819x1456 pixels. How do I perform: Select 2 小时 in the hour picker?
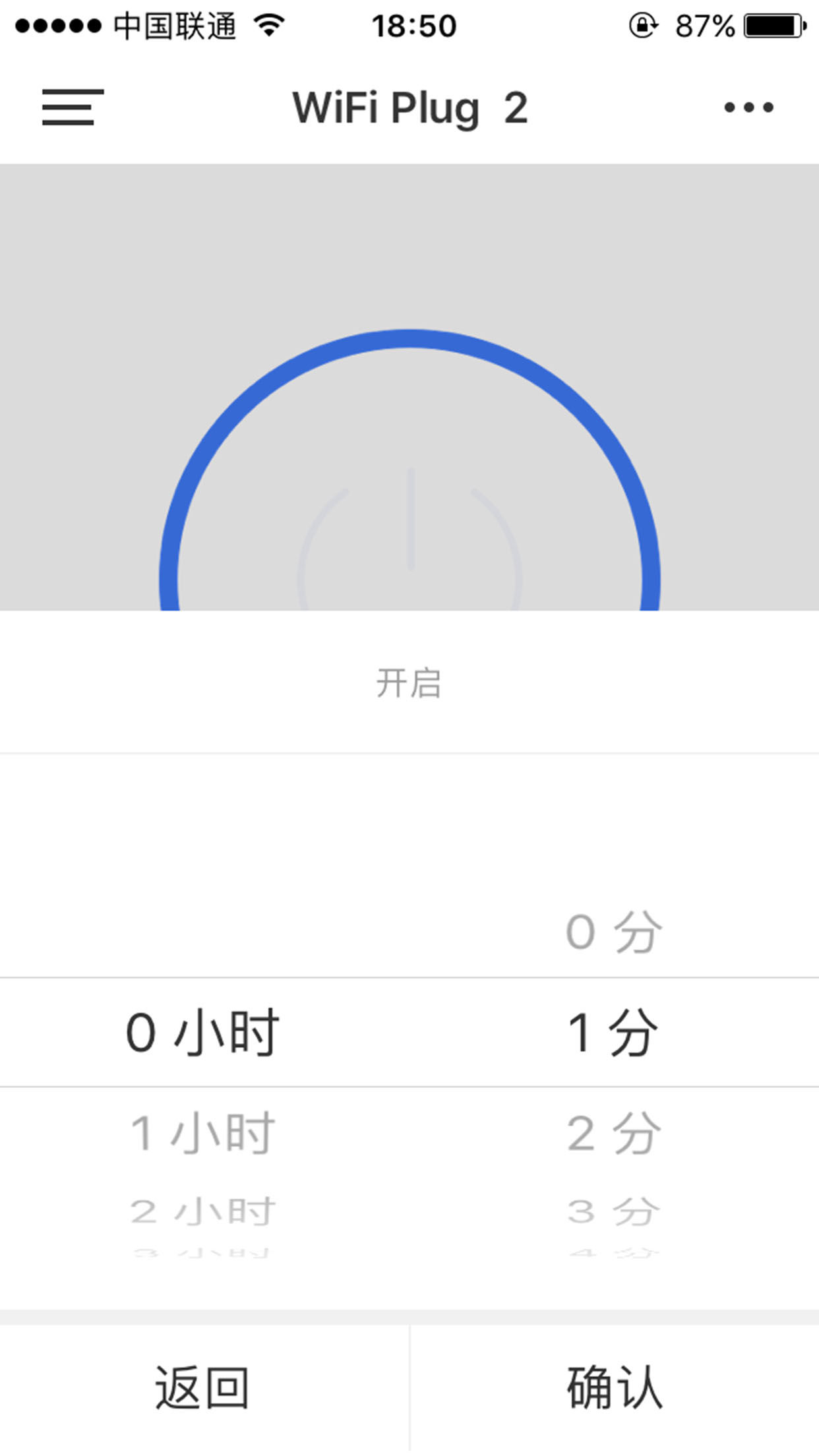202,1211
